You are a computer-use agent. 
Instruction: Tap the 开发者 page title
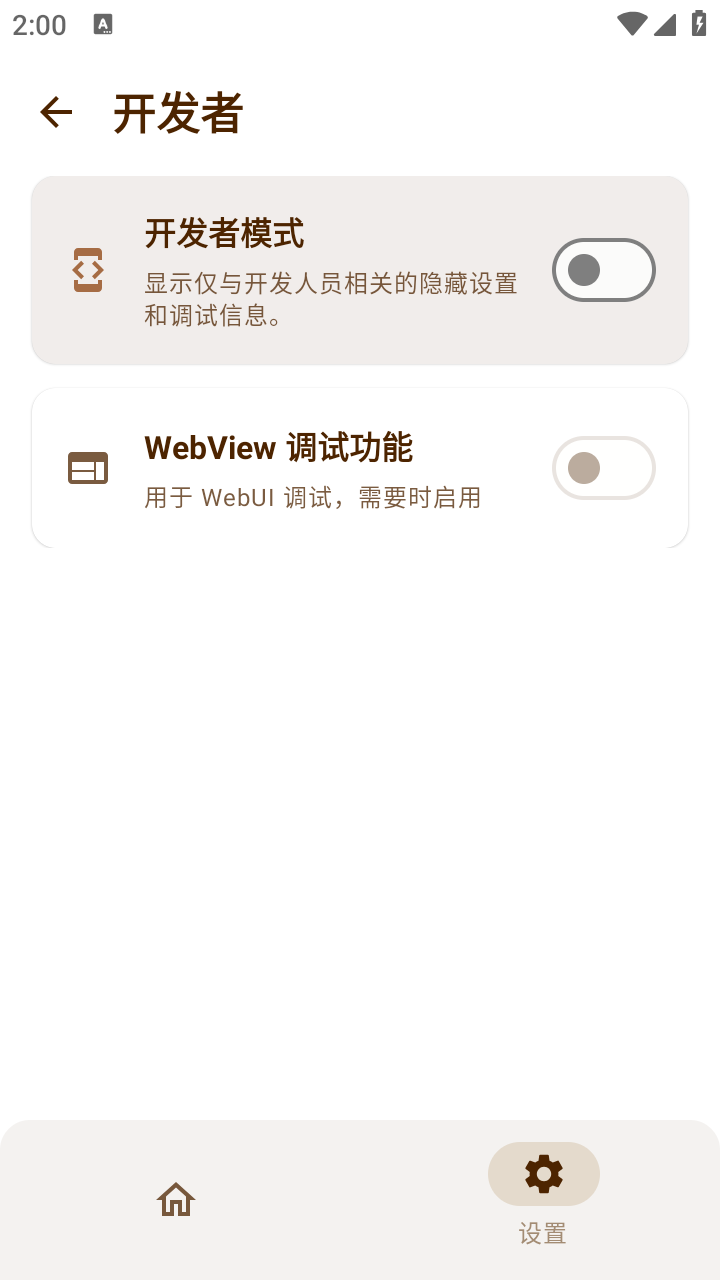(x=180, y=113)
